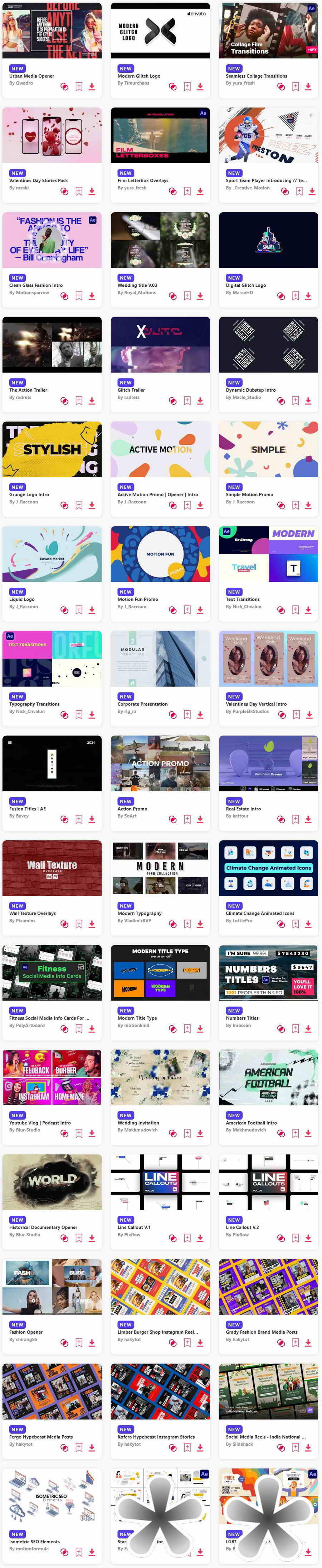
Task: Download the Modern Glitch Logo item
Action: pyautogui.click(x=200, y=86)
